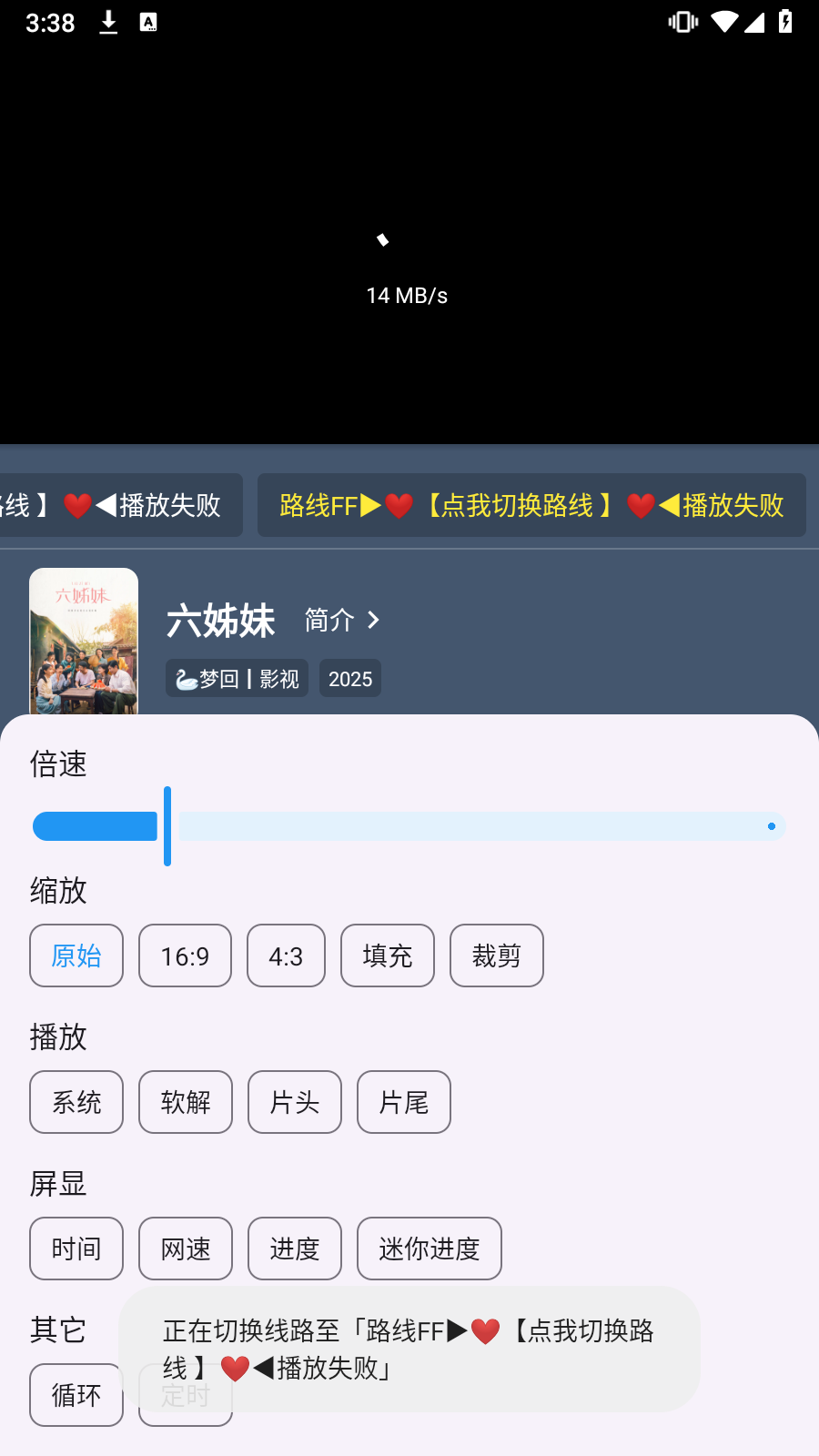Image resolution: width=819 pixels, height=1456 pixels.
Task: Tap the 梦回影视 source tag
Action: pos(237,679)
